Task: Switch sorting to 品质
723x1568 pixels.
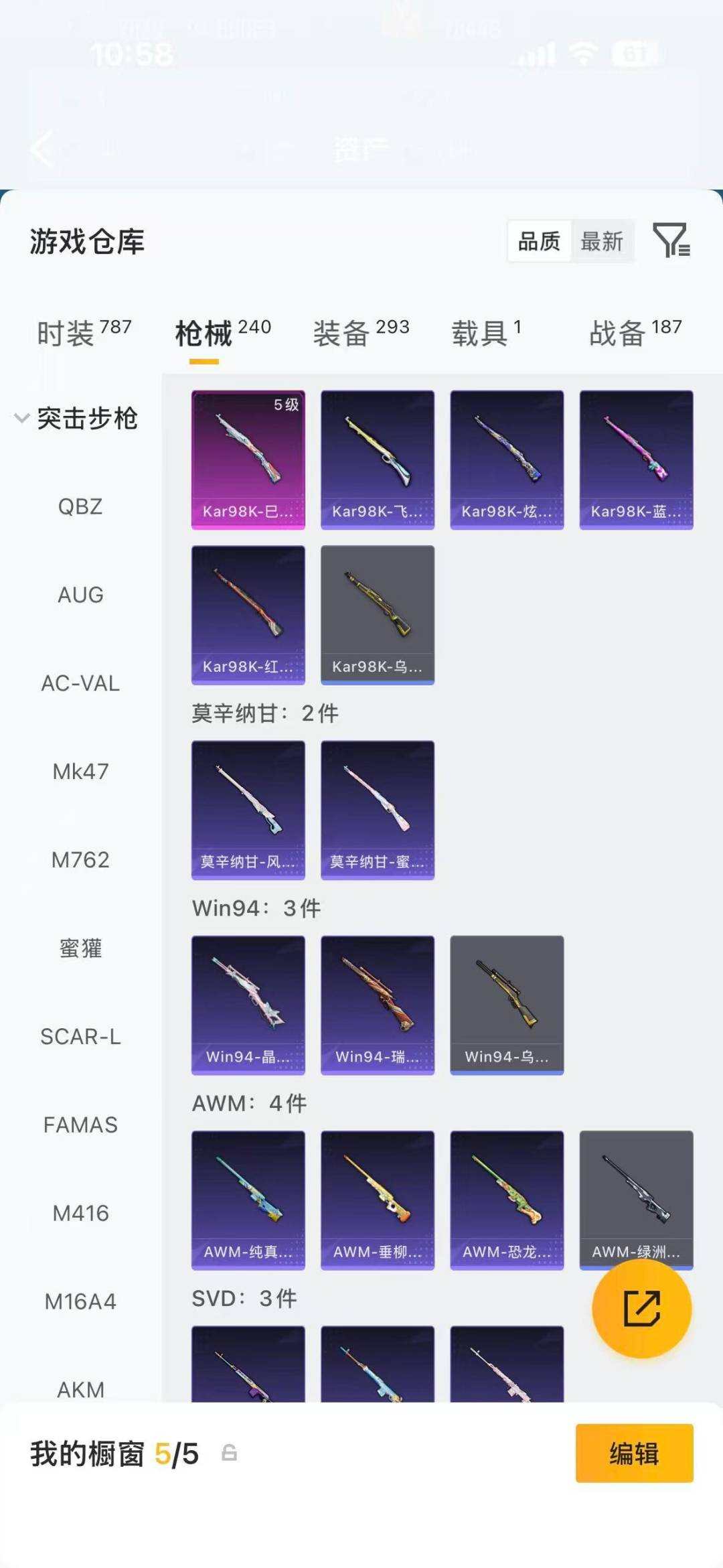Action: coord(540,242)
